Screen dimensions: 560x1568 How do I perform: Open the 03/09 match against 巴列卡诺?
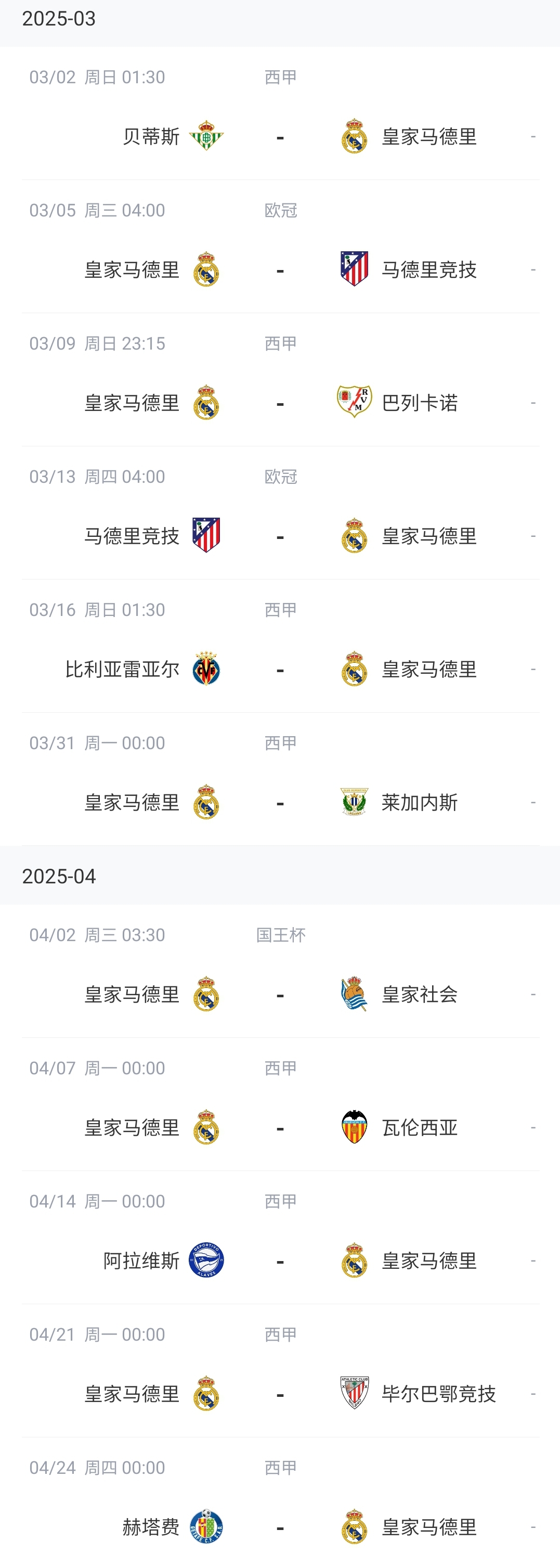click(x=280, y=403)
